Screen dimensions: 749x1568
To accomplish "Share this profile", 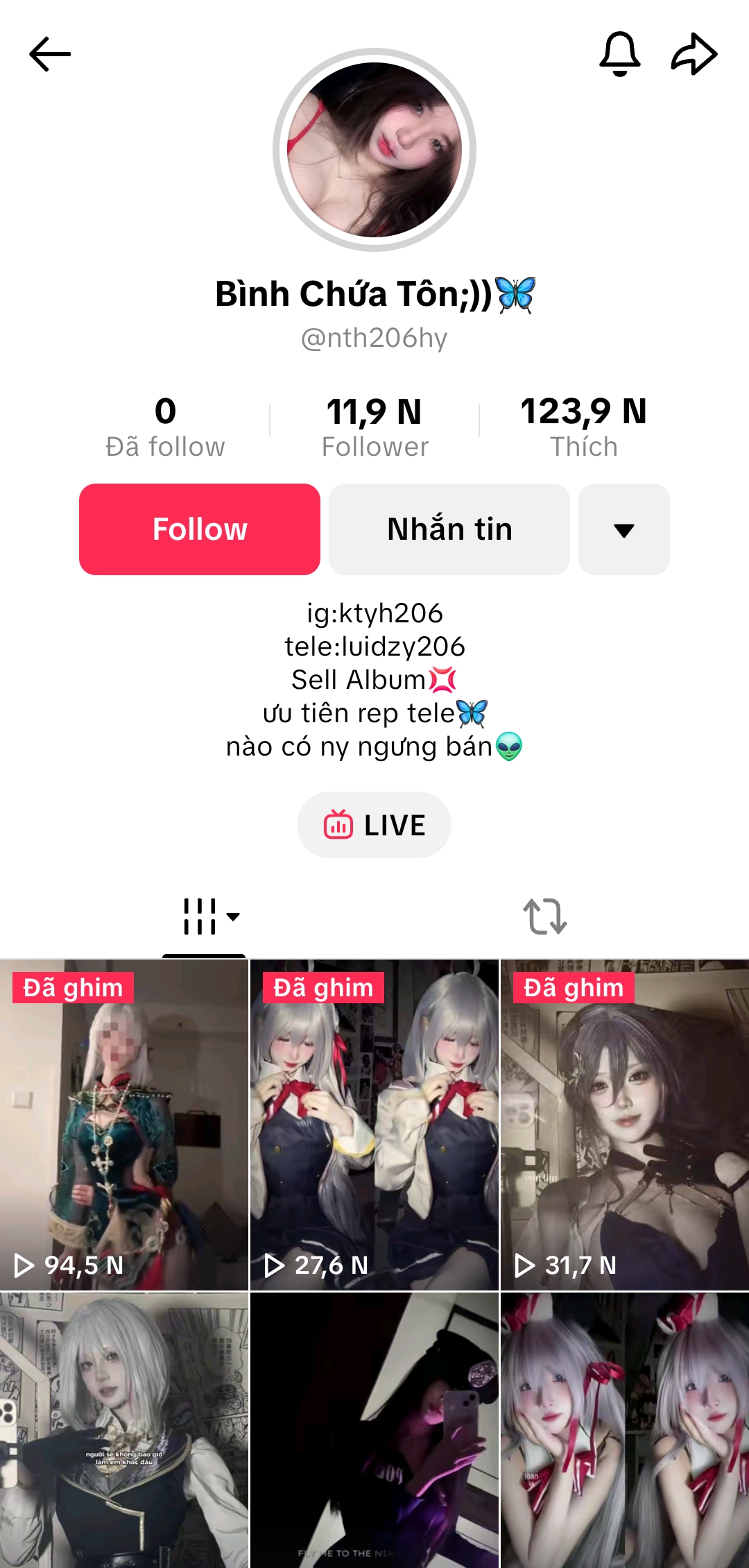I will (x=694, y=54).
